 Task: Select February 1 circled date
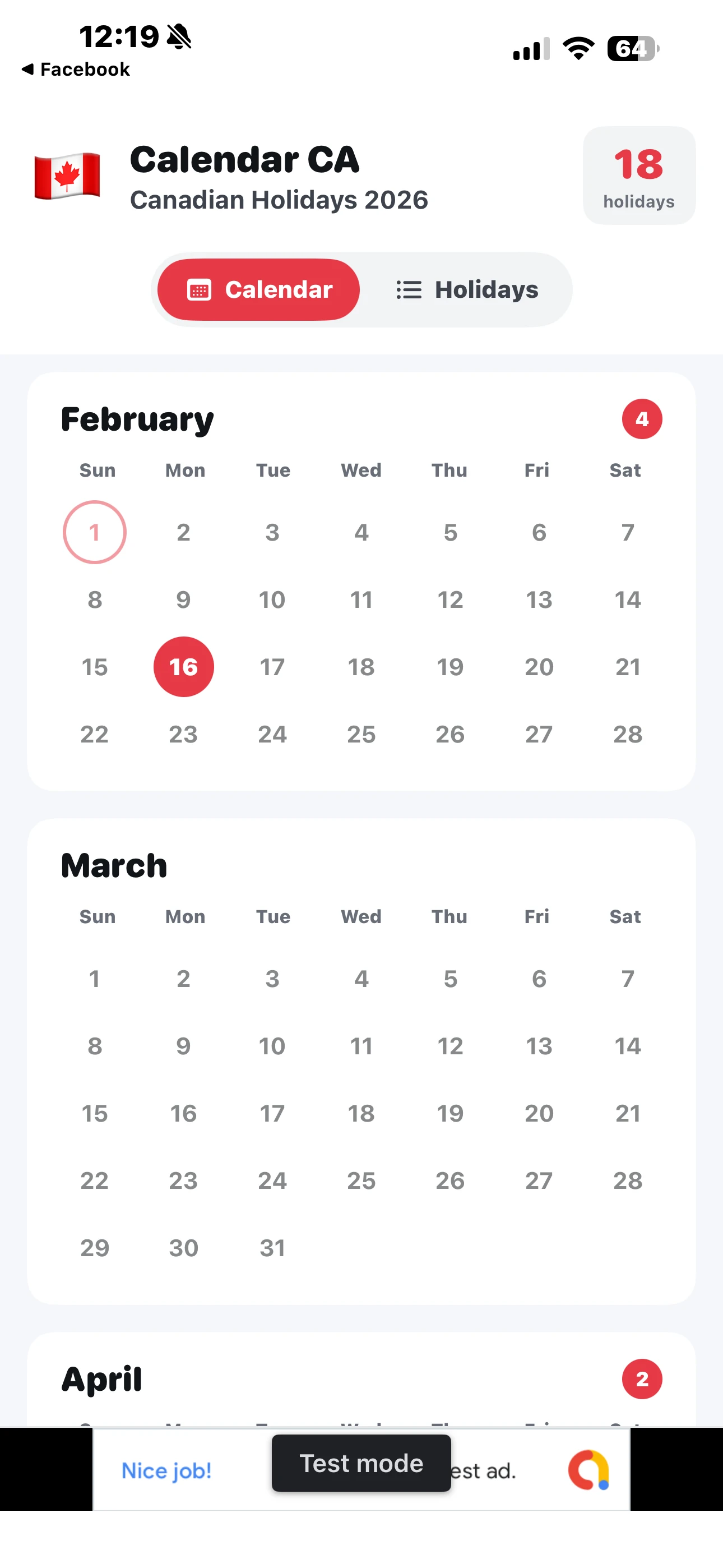click(94, 533)
